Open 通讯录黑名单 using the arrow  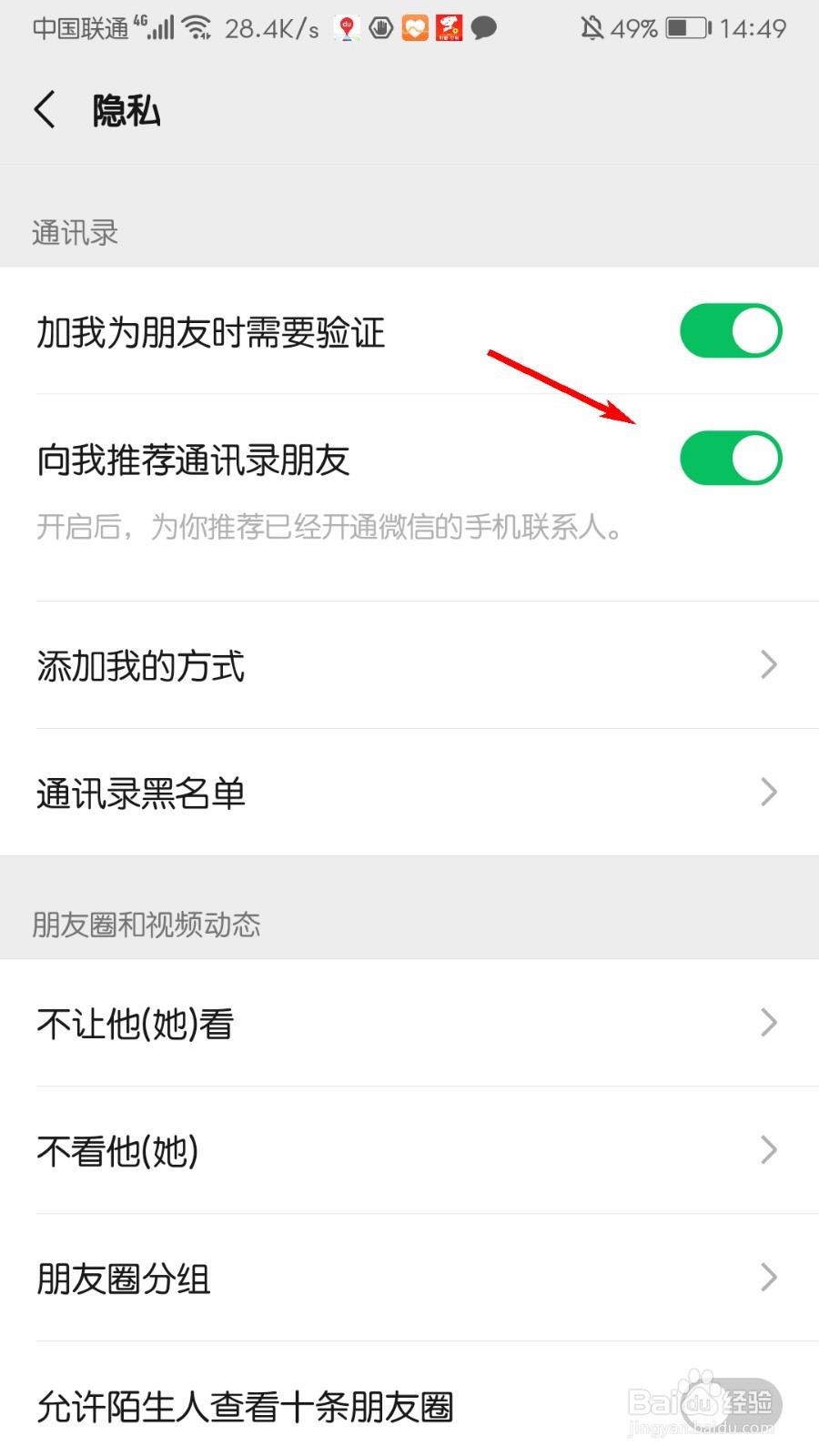(x=769, y=793)
